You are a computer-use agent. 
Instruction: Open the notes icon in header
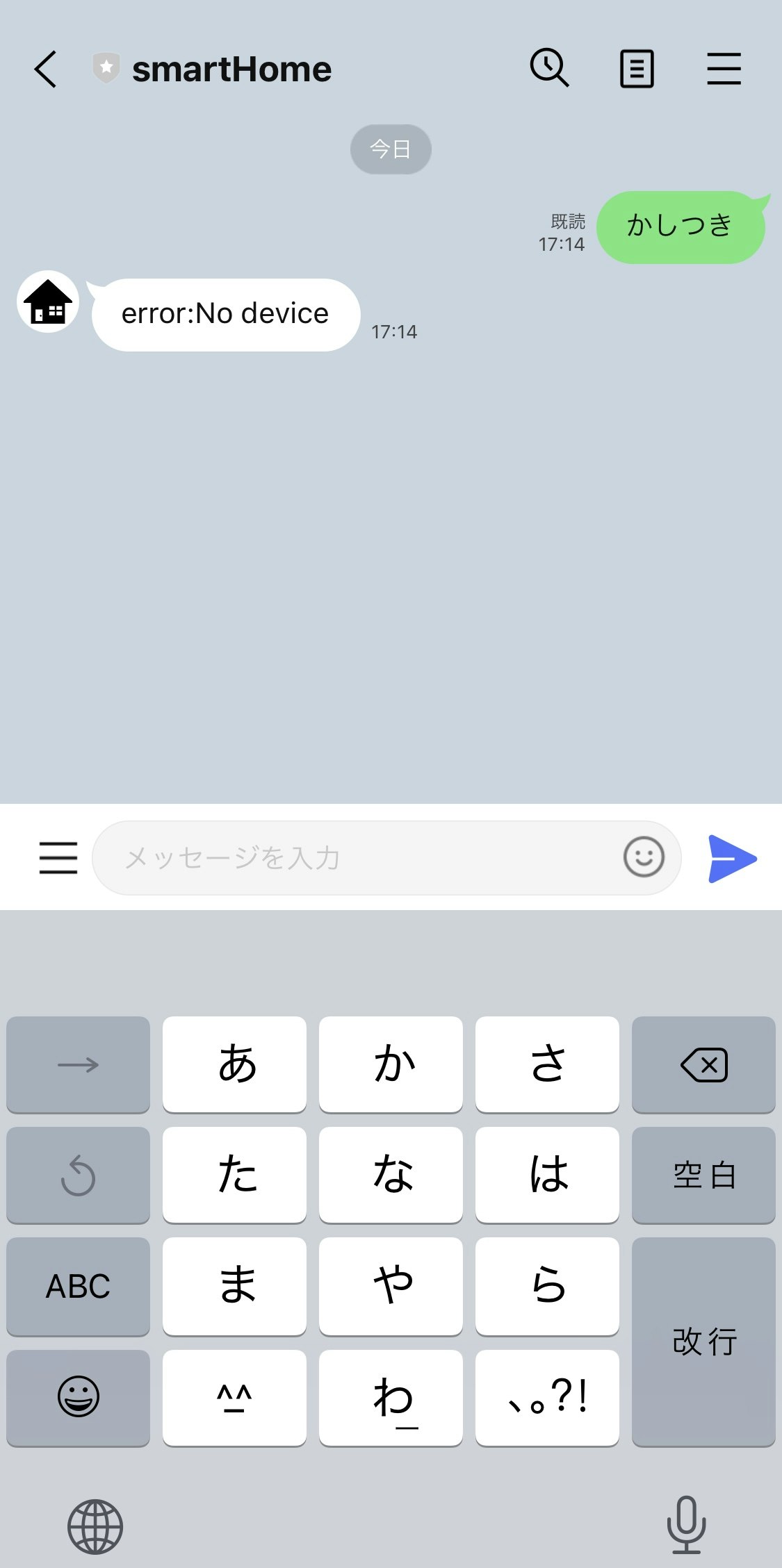637,69
